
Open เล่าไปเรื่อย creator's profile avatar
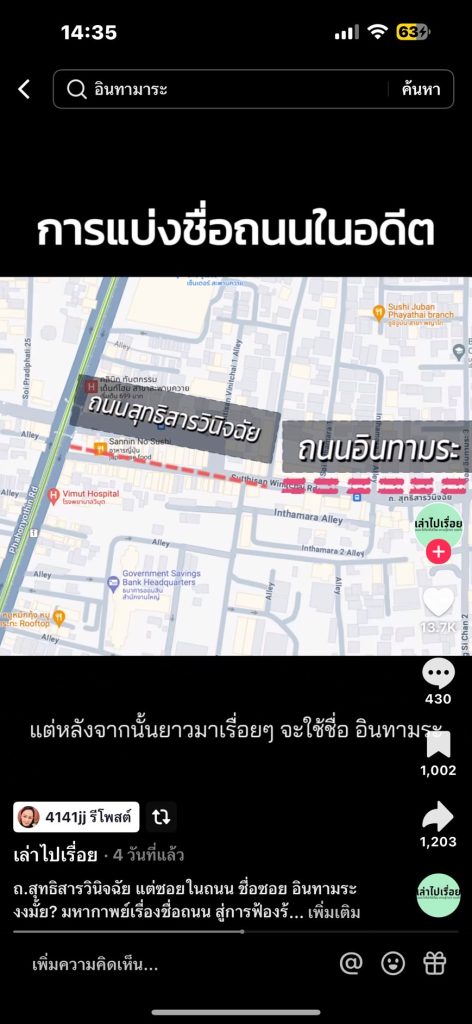pos(439,526)
